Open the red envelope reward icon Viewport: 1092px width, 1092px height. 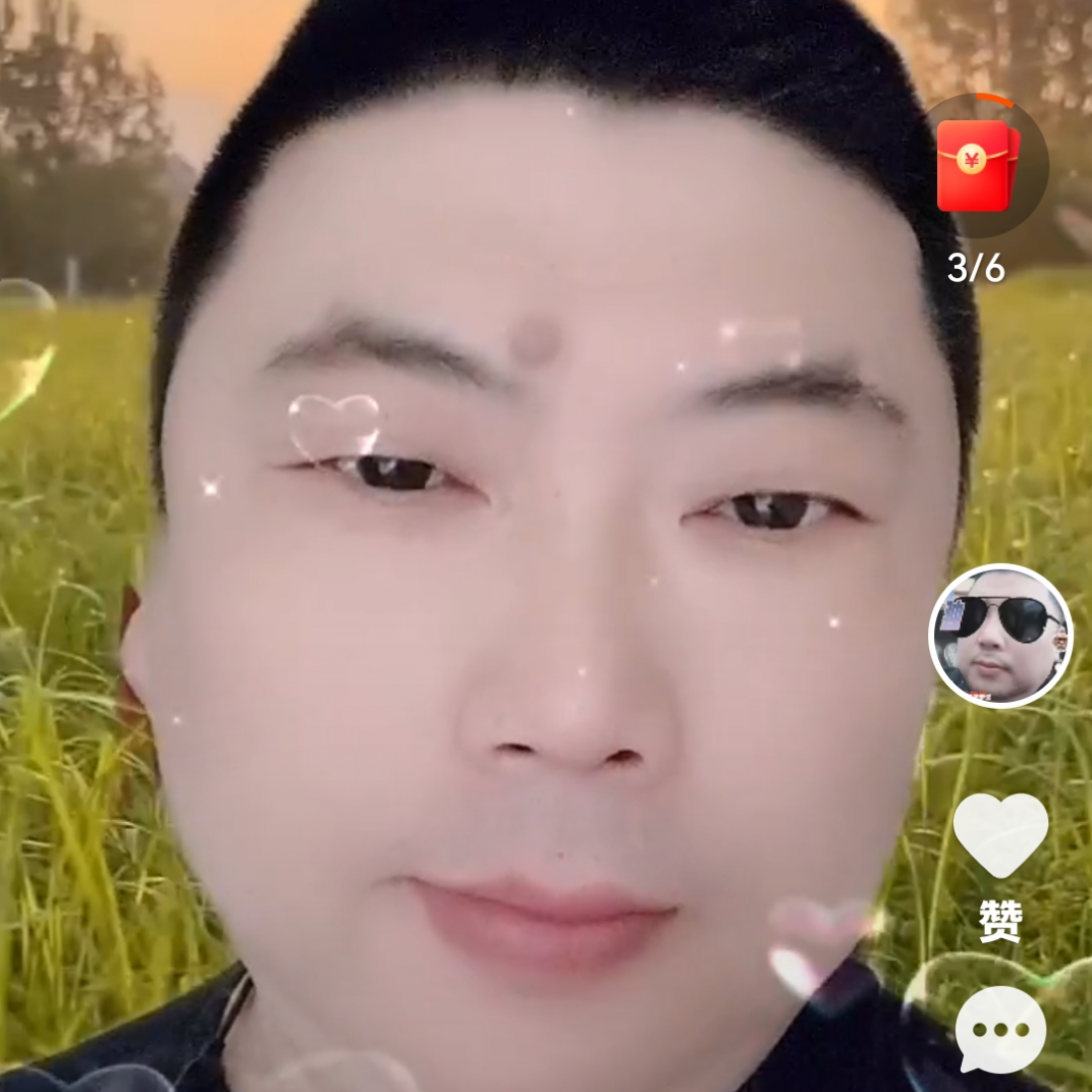point(978,166)
